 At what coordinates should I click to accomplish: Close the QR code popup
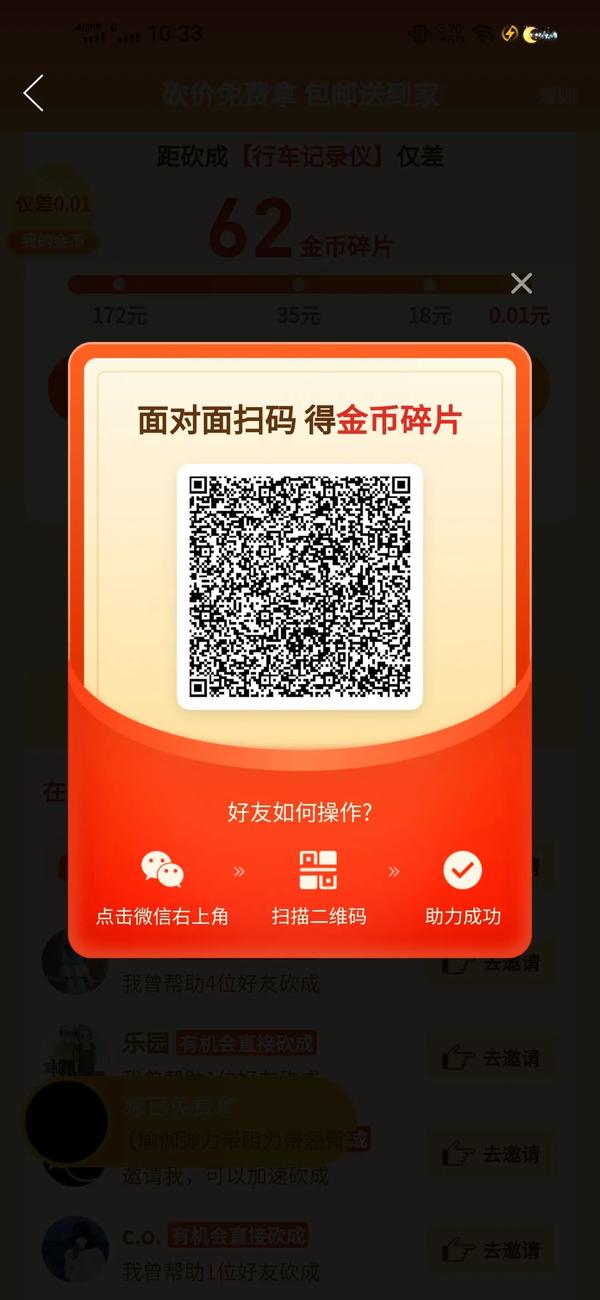pos(521,284)
